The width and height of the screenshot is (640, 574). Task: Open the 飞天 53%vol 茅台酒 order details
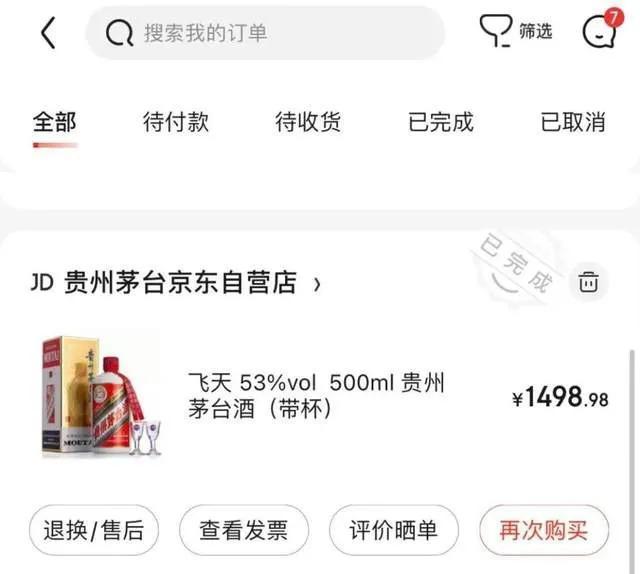pos(315,397)
